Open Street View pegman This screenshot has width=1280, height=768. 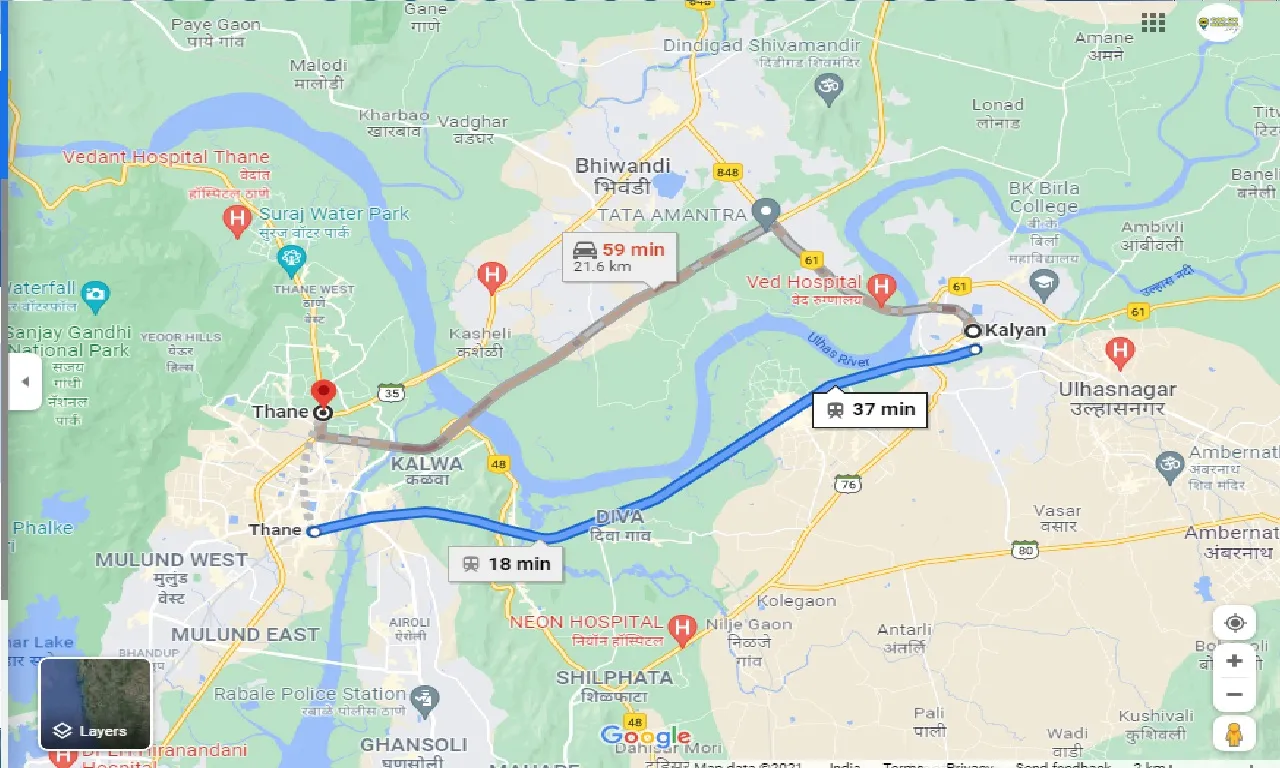1234,733
